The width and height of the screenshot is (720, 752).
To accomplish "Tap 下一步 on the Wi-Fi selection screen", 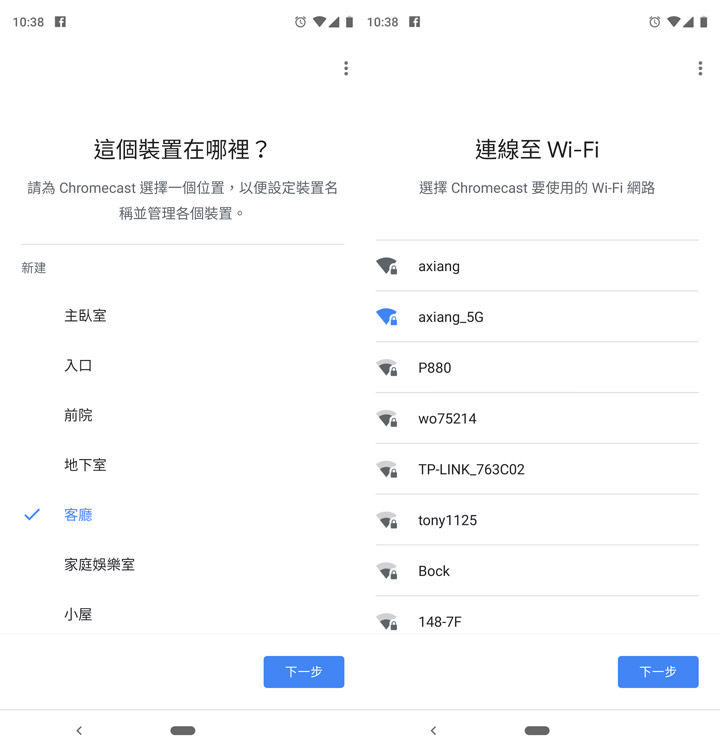I will pyautogui.click(x=658, y=672).
